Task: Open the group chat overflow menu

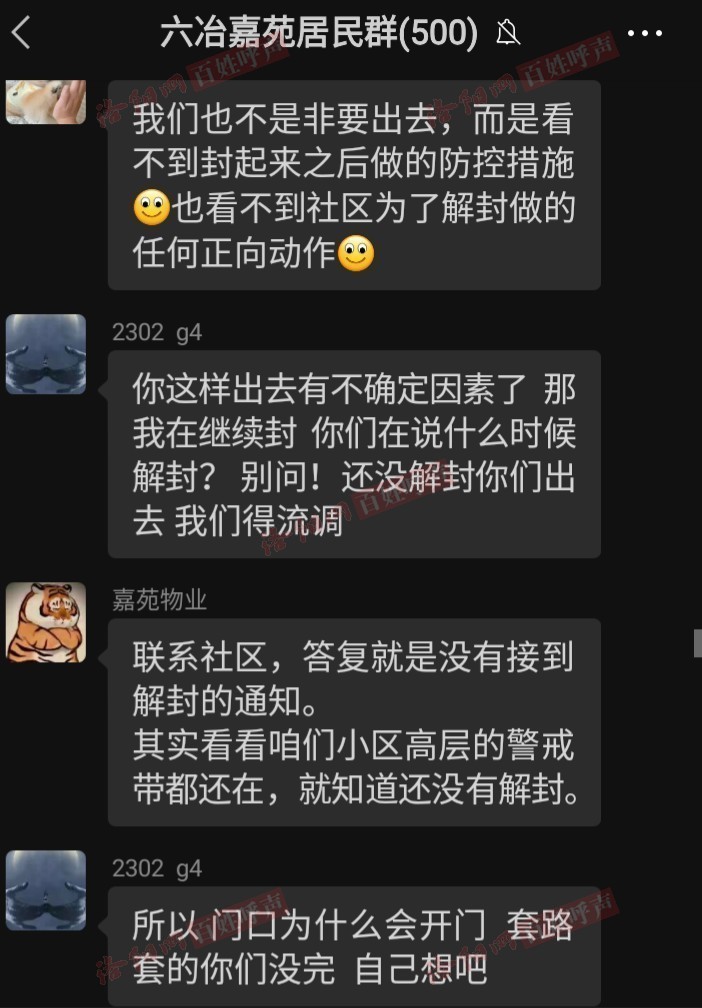Action: [x=645, y=33]
